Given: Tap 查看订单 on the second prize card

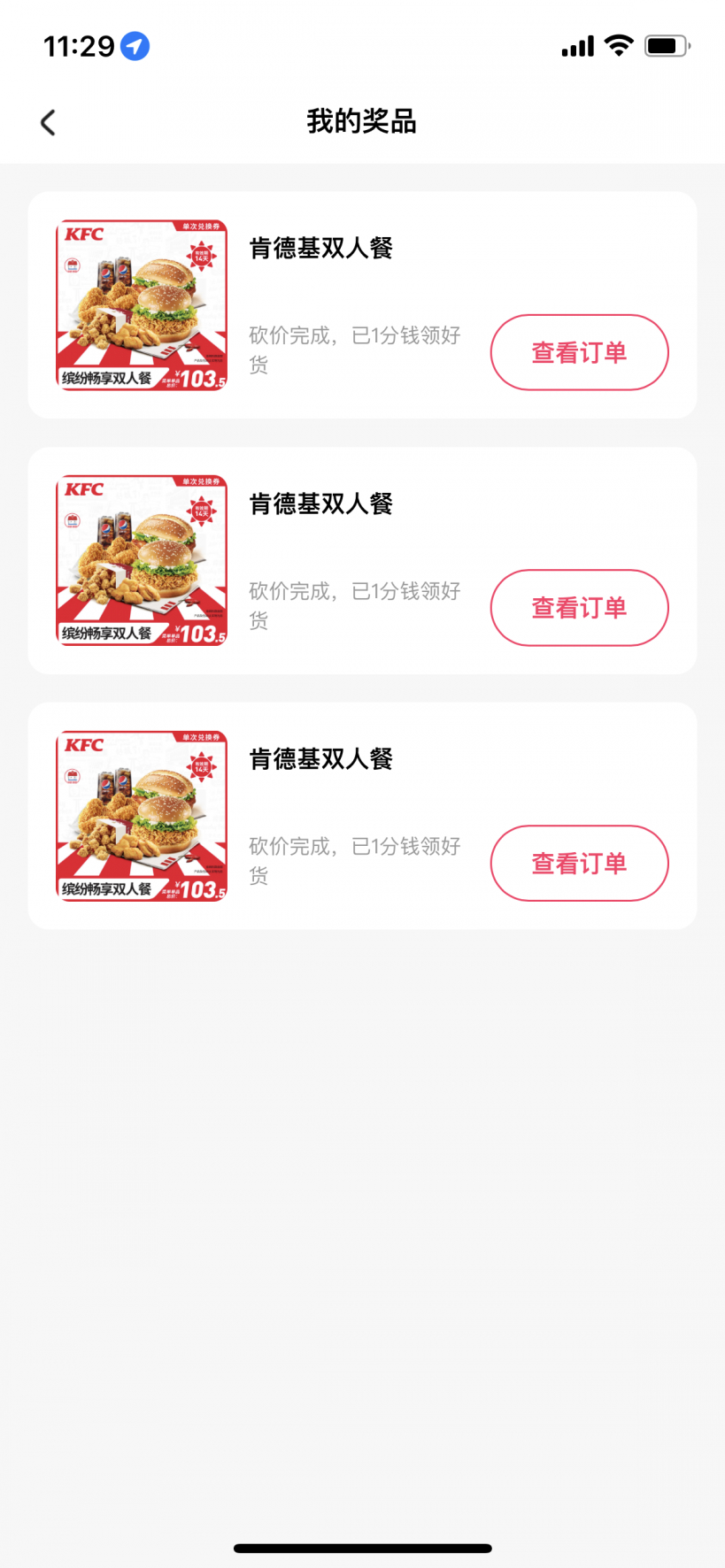Looking at the screenshot, I should tap(579, 608).
